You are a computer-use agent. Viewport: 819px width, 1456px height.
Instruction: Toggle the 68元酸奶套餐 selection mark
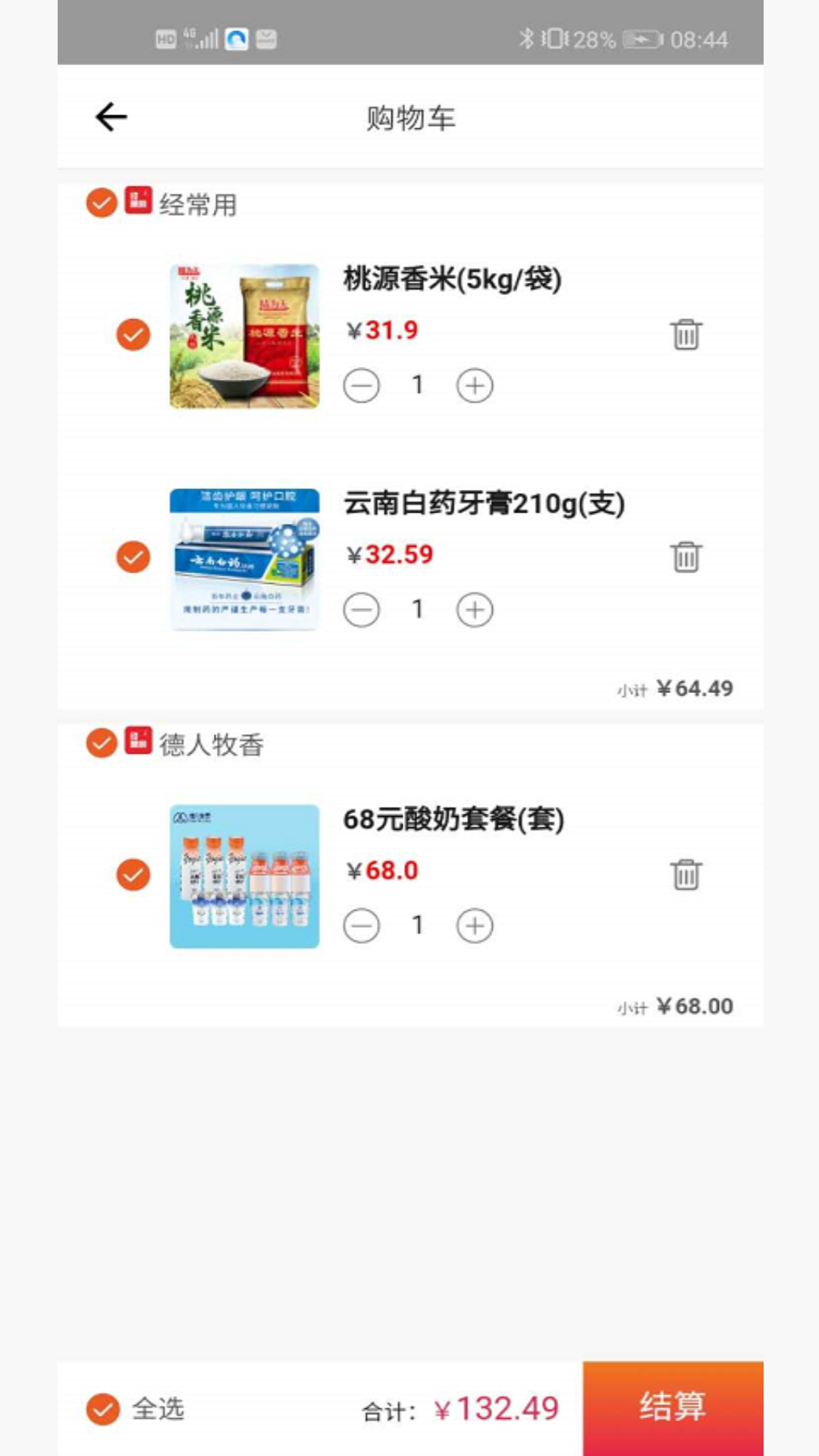pyautogui.click(x=132, y=874)
